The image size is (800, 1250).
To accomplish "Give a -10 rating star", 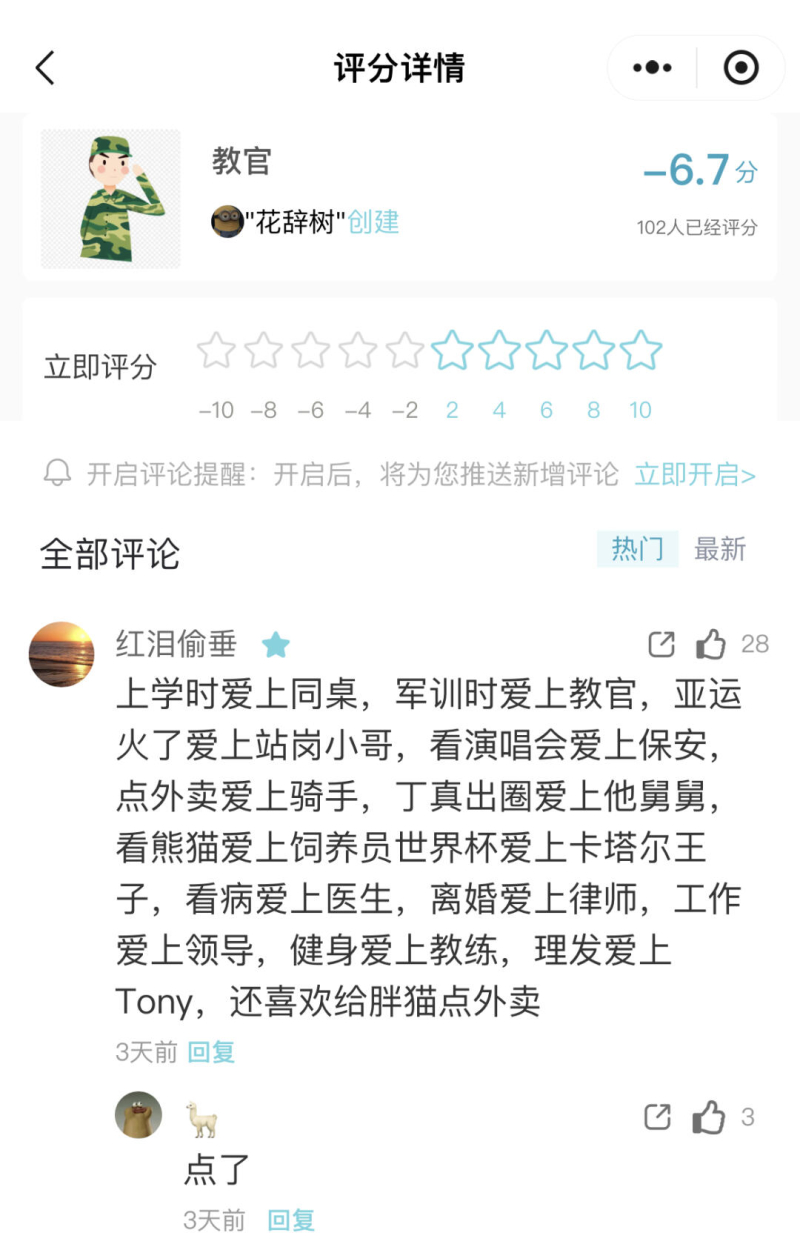I will coord(216,351).
